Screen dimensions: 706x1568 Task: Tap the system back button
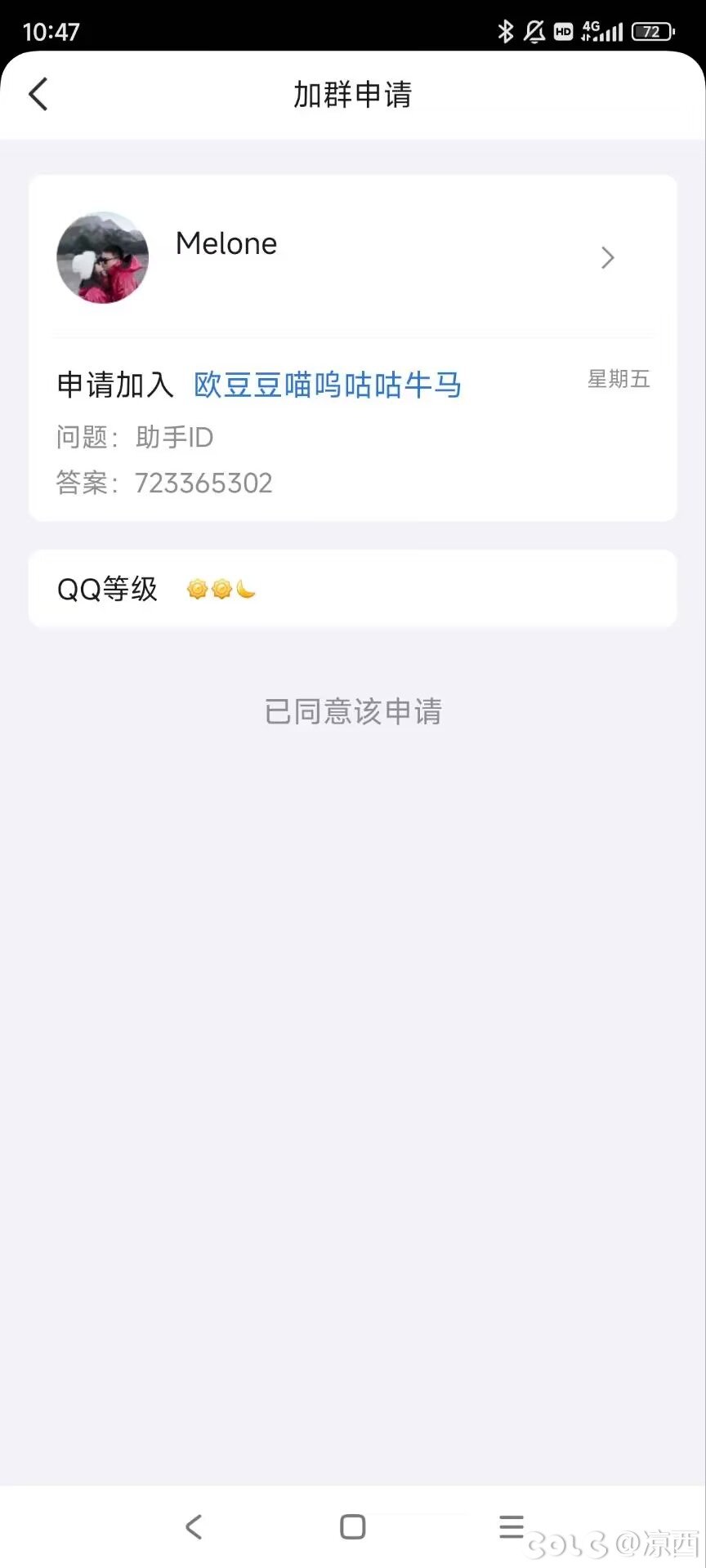194,1526
